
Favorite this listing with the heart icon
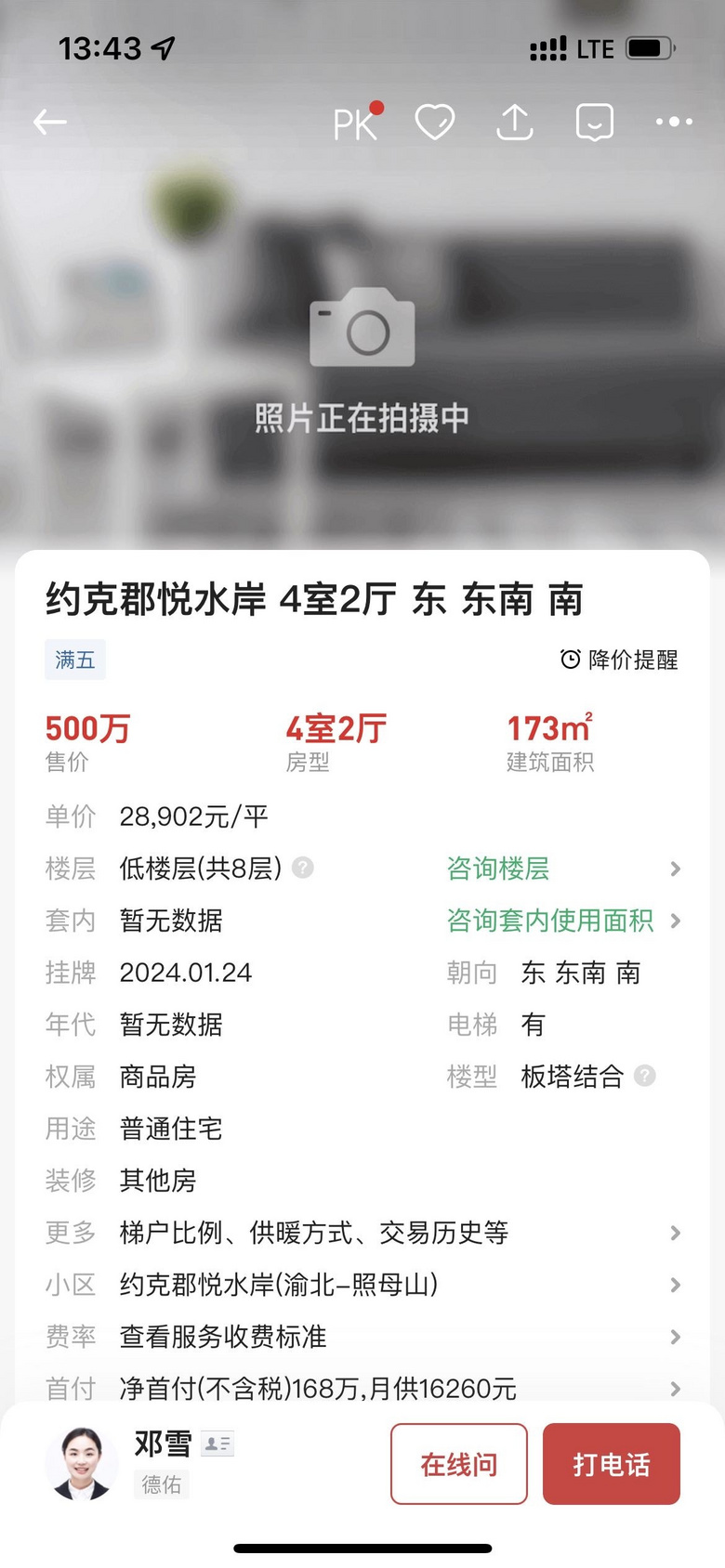click(x=434, y=122)
